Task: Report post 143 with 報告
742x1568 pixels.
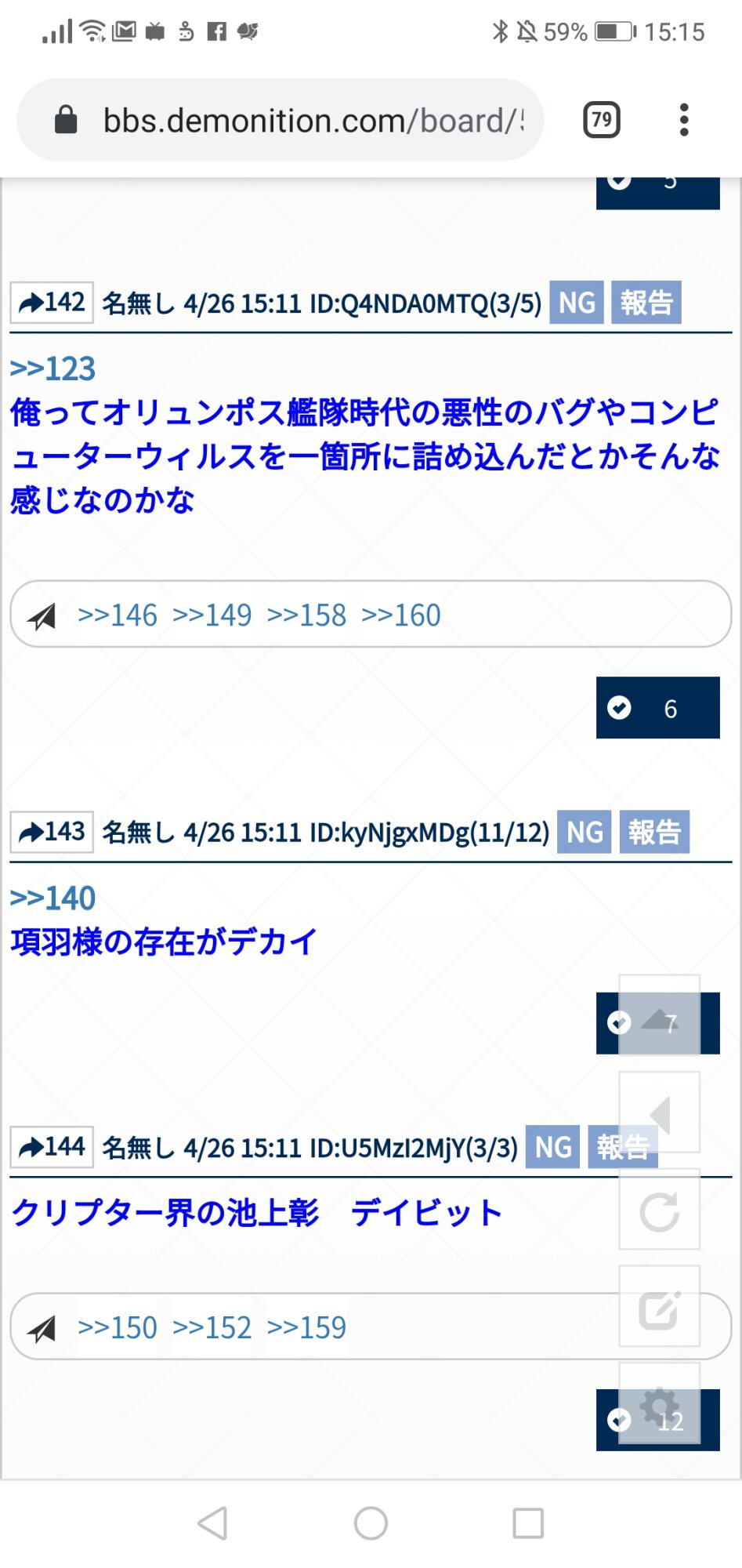Action: coord(654,832)
